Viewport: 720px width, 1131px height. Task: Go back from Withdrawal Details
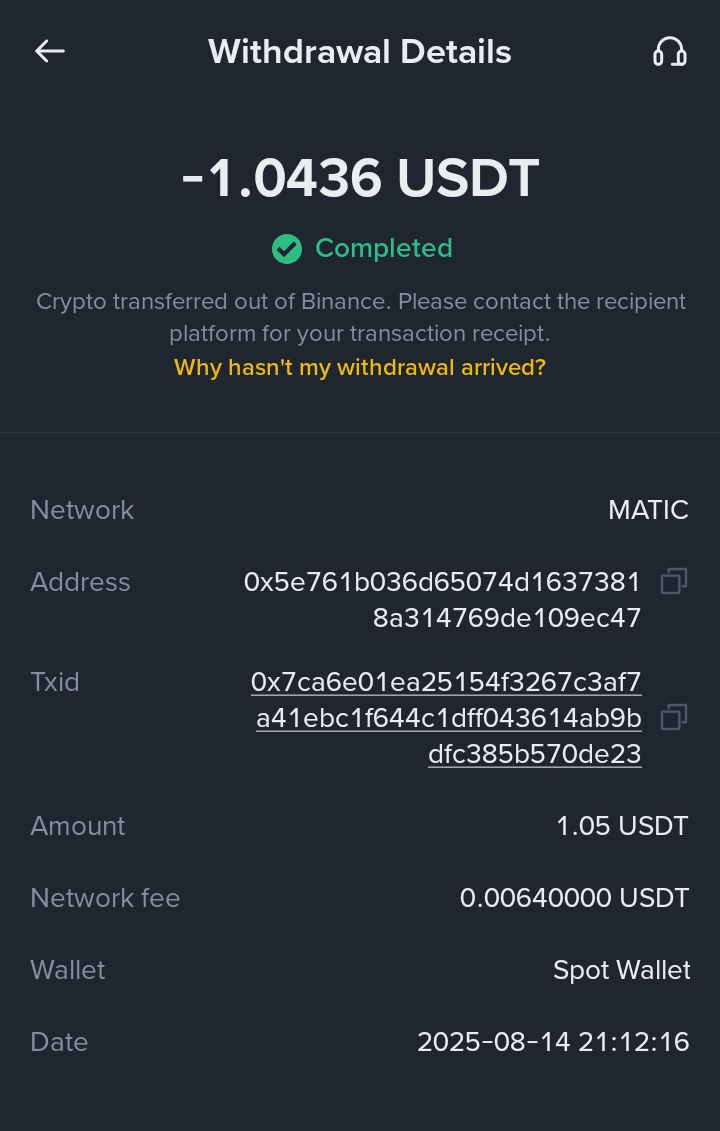[49, 51]
